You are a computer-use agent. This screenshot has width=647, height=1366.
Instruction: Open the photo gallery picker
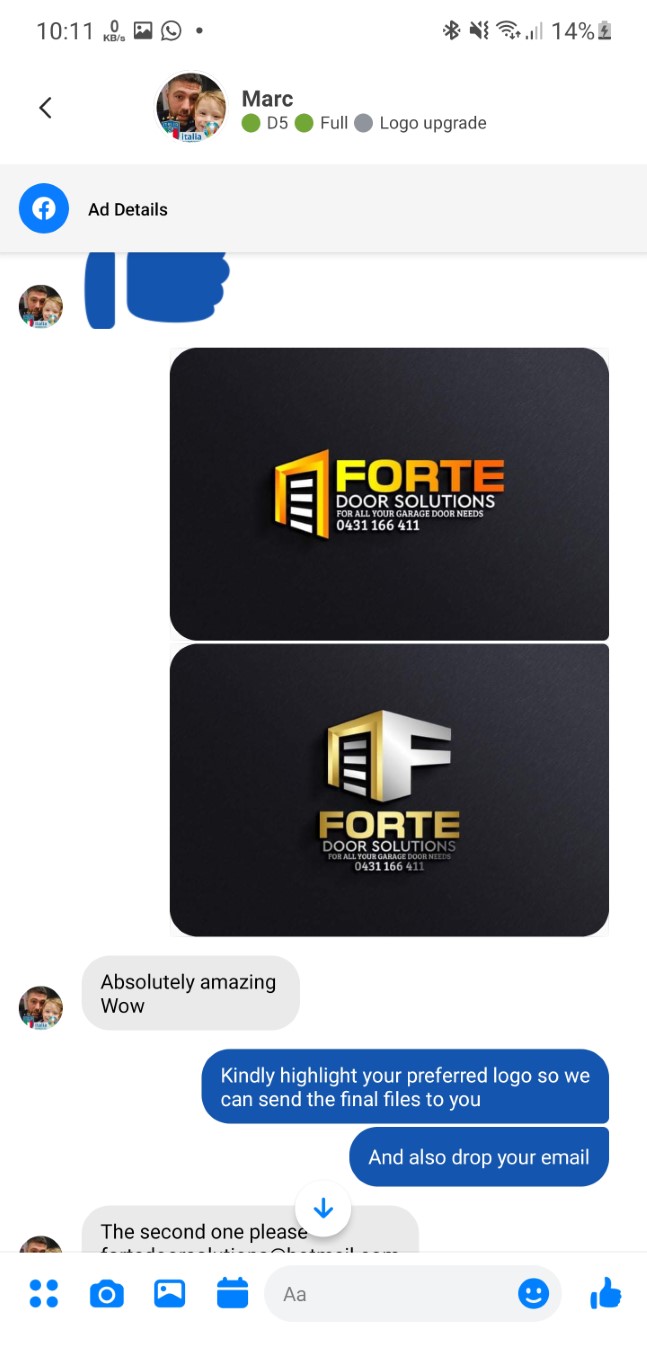click(169, 1294)
